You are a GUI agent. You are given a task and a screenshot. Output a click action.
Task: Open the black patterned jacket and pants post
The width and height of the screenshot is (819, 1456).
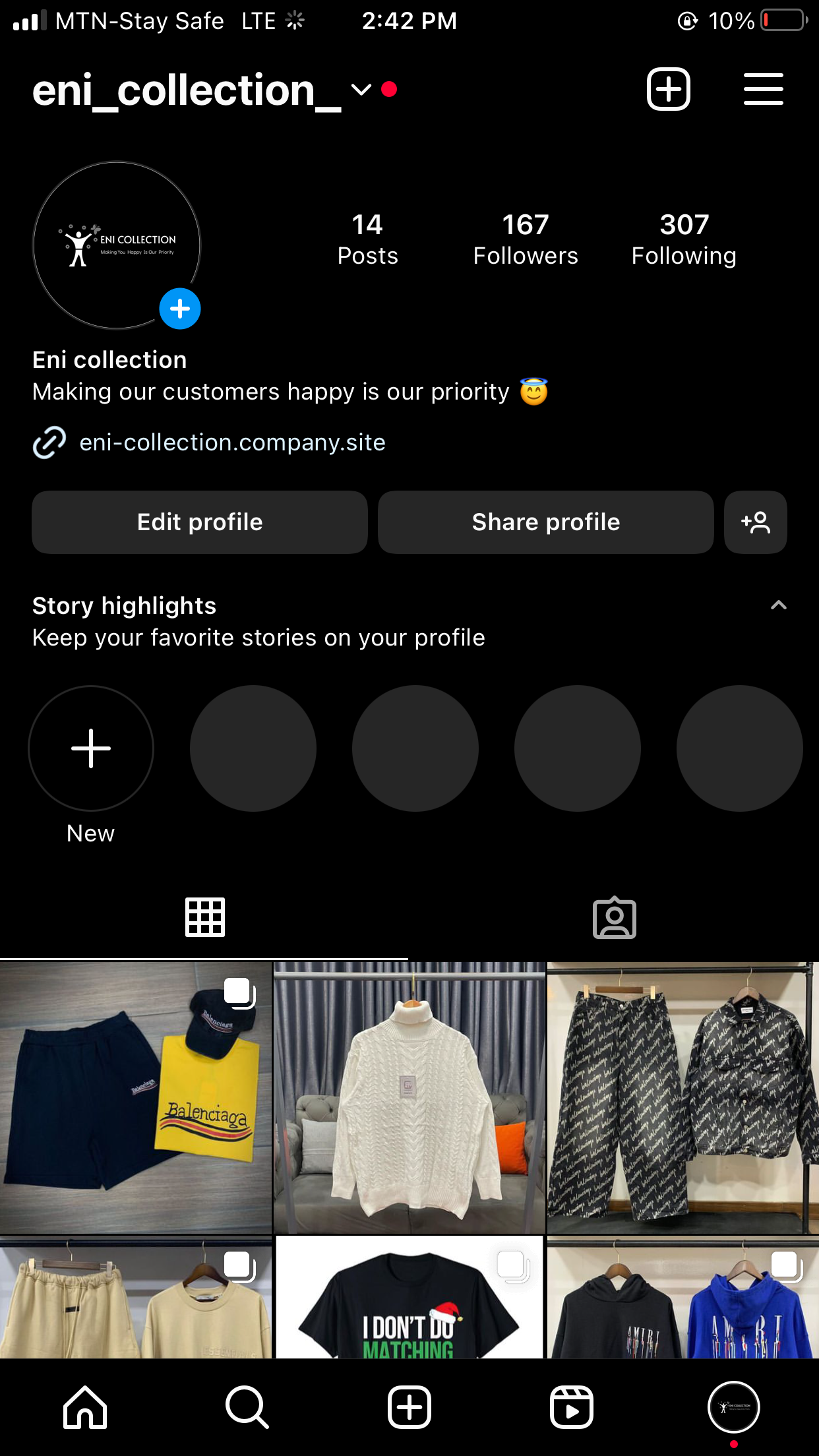682,1097
